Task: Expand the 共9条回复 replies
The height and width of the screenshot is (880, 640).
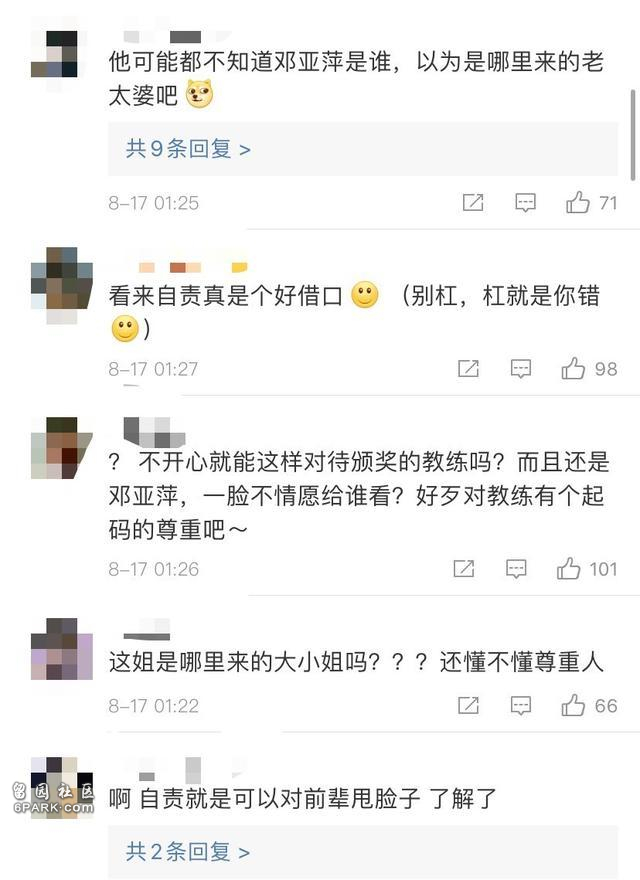Action: tap(188, 150)
